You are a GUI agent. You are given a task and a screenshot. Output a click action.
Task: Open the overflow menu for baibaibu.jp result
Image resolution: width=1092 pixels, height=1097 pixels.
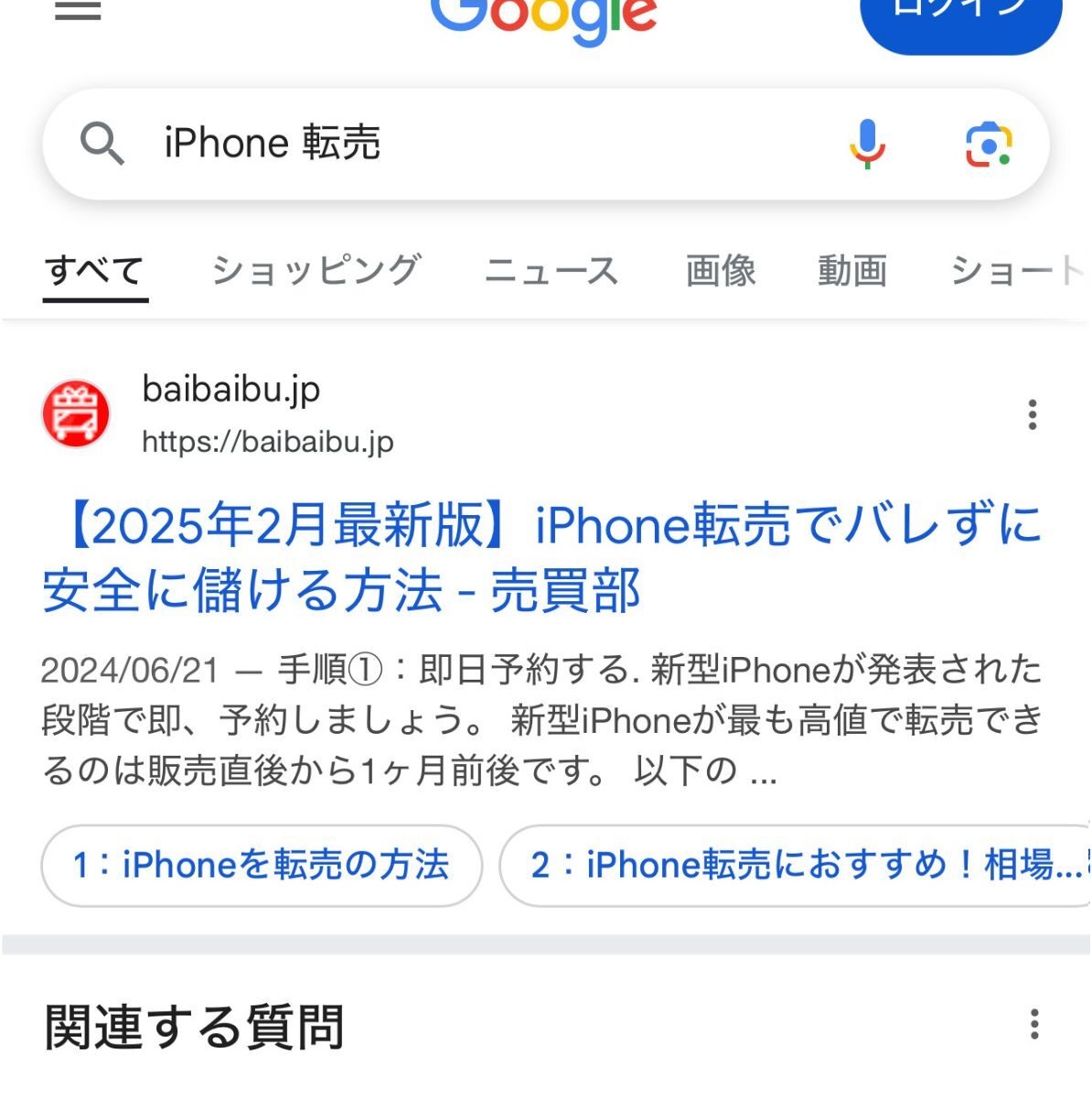point(1033,414)
